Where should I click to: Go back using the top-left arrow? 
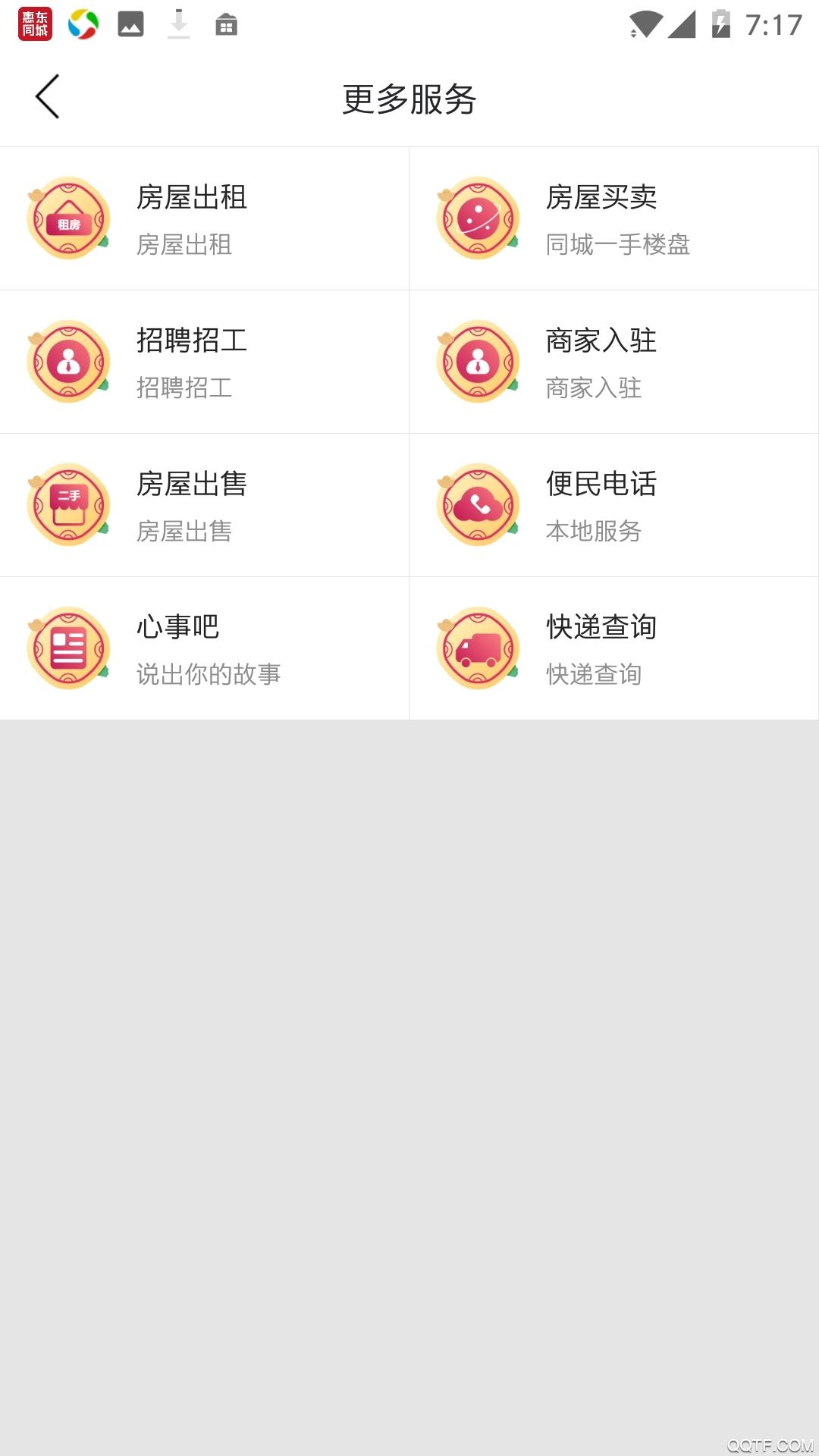[x=47, y=97]
